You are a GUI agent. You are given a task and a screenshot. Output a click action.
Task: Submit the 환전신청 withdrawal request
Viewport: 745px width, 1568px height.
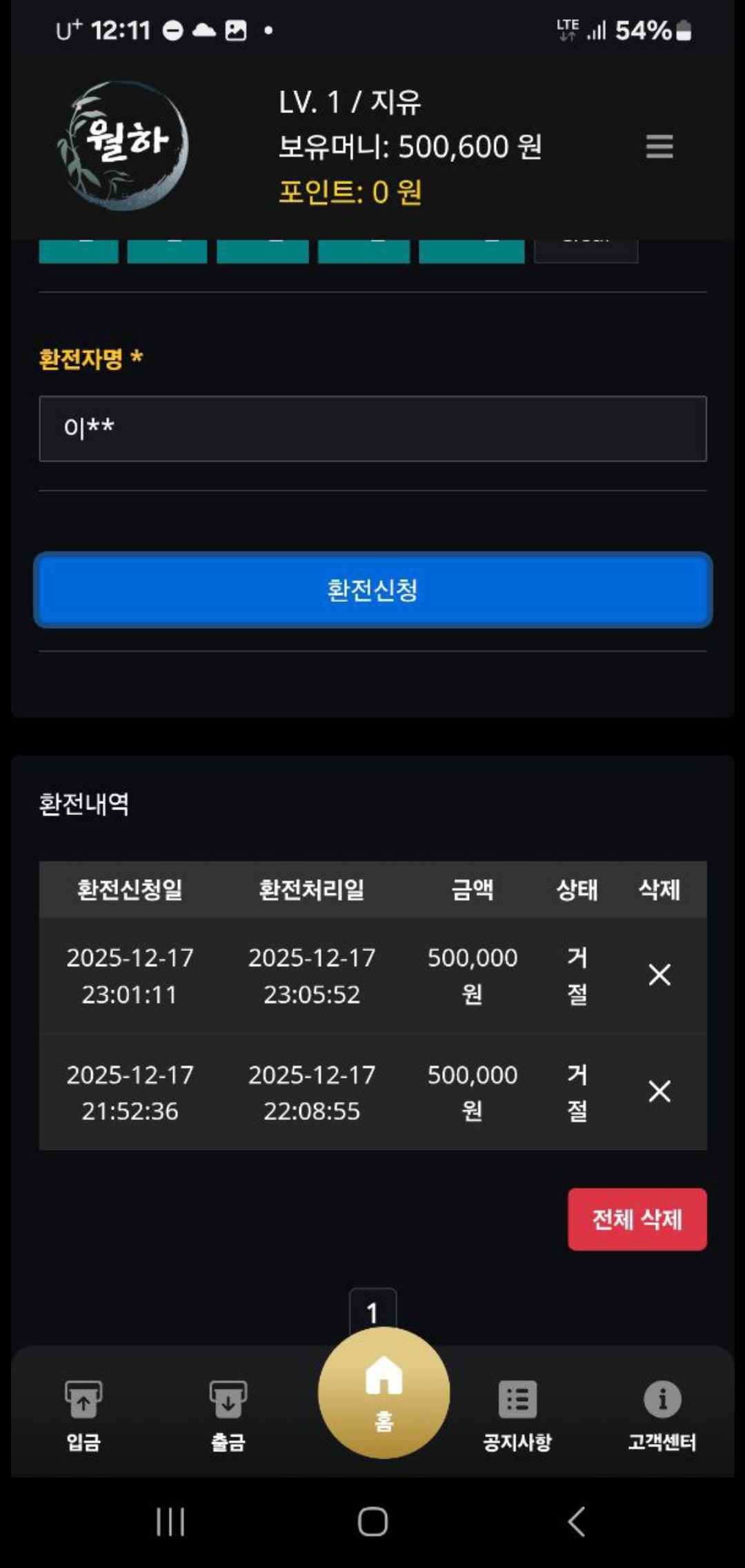pyautogui.click(x=372, y=590)
